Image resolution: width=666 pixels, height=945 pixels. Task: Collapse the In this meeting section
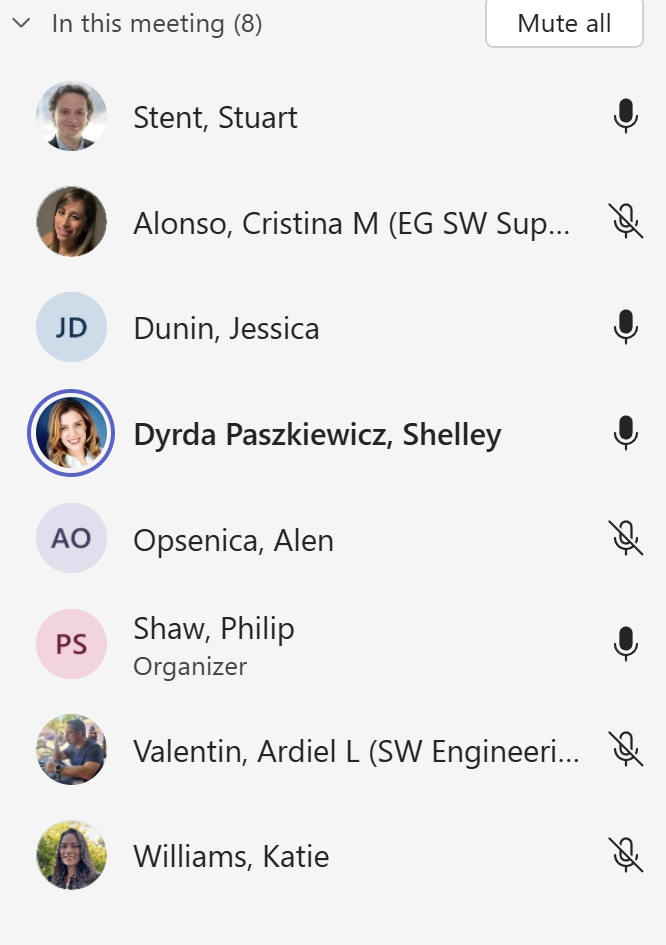(21, 24)
